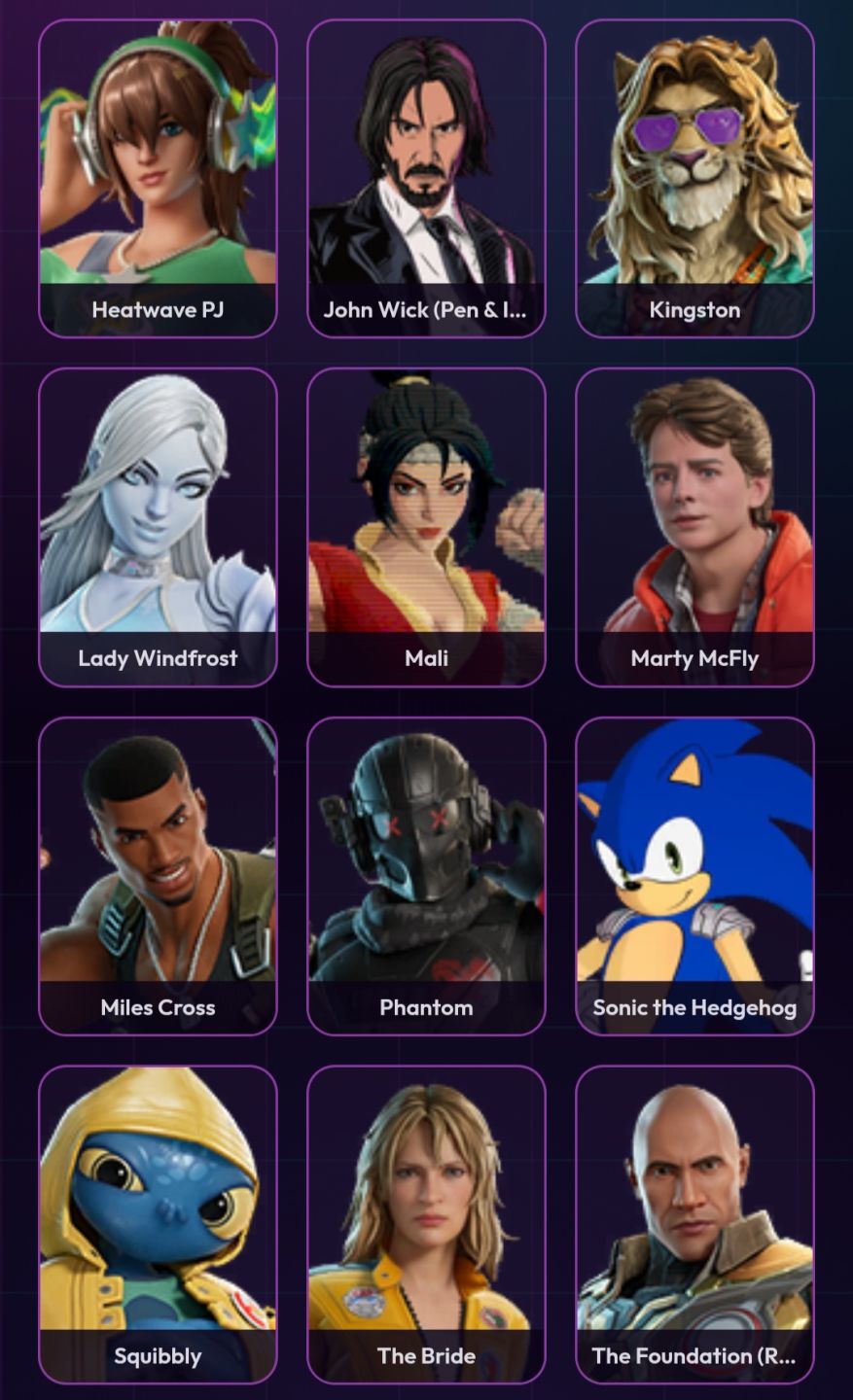This screenshot has height=1400, width=853.
Task: Open the Heatwave PJ card
Action: pyautogui.click(x=158, y=179)
